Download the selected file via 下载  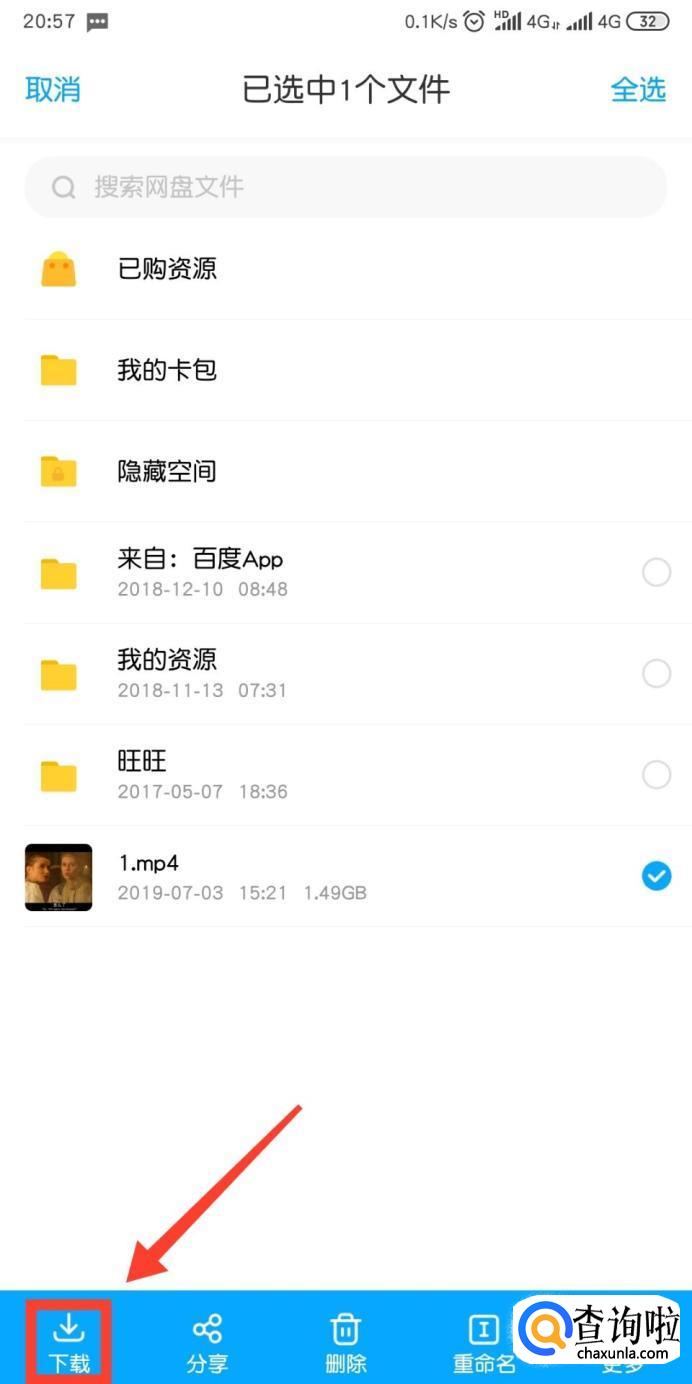coord(68,1342)
